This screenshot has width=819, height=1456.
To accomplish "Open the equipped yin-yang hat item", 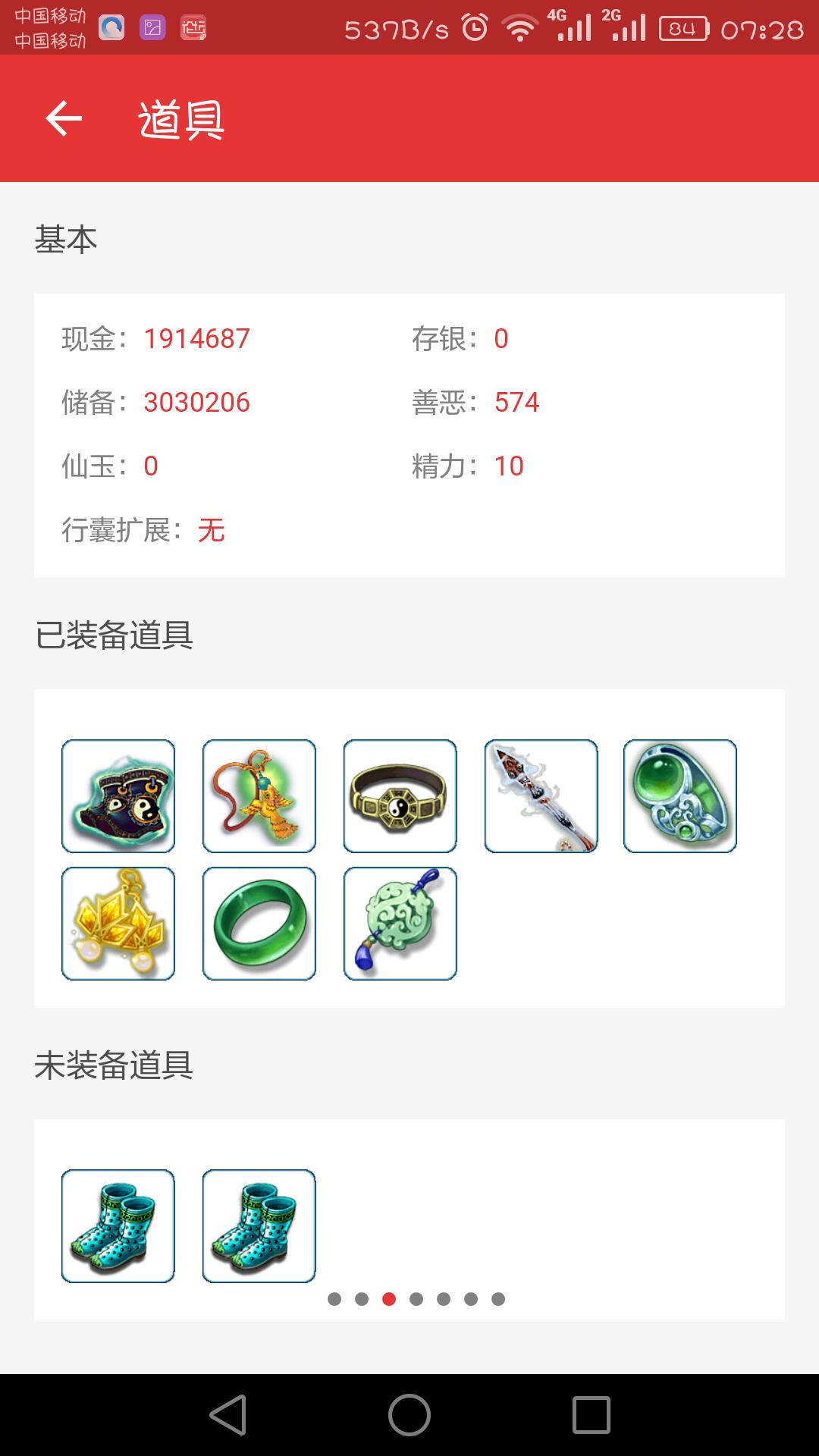I will pyautogui.click(x=118, y=796).
